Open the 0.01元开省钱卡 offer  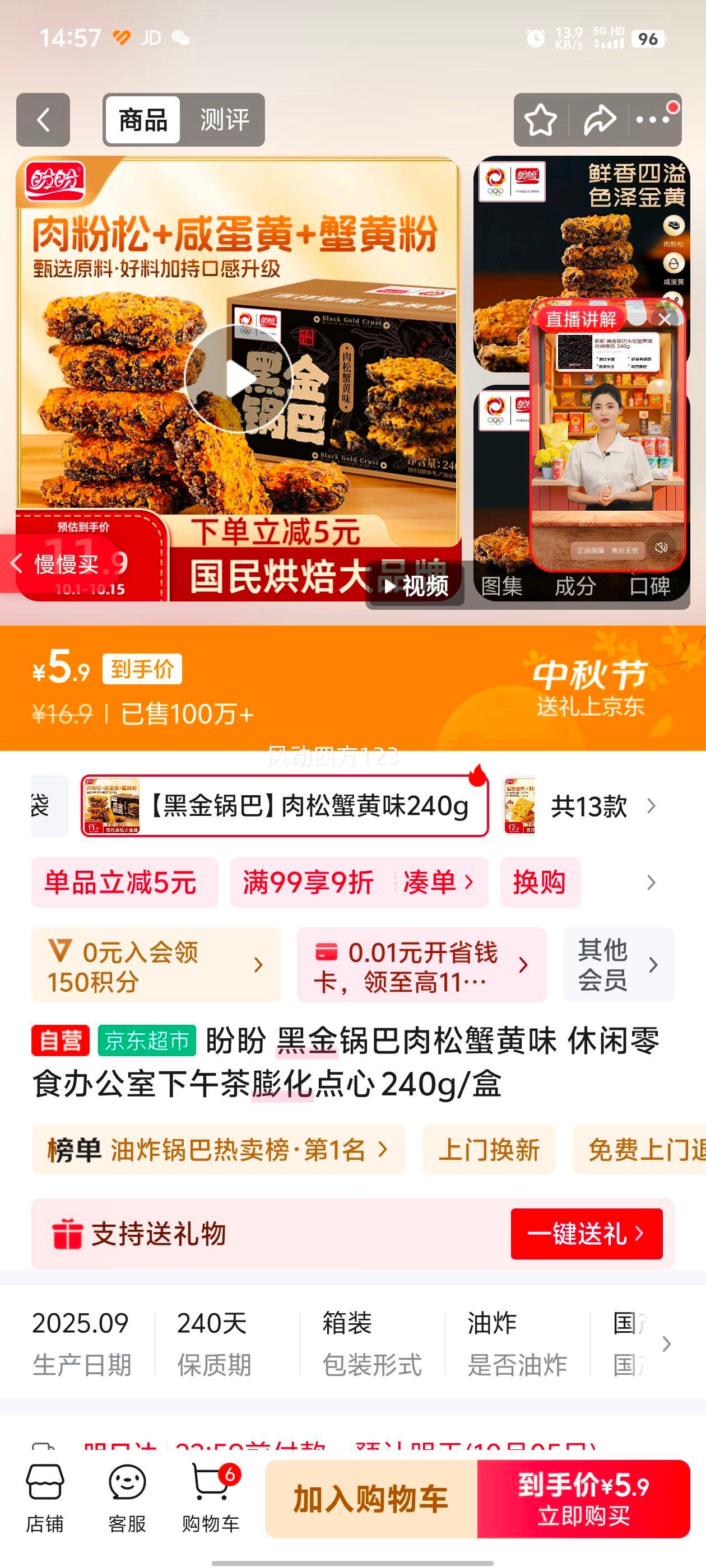[x=421, y=965]
